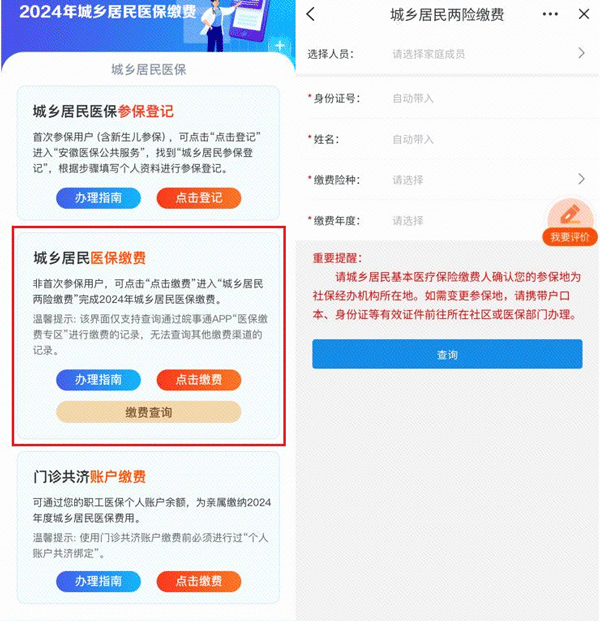Go back from 城乡居民两险缴费 page
600x621 pixels.
311,15
